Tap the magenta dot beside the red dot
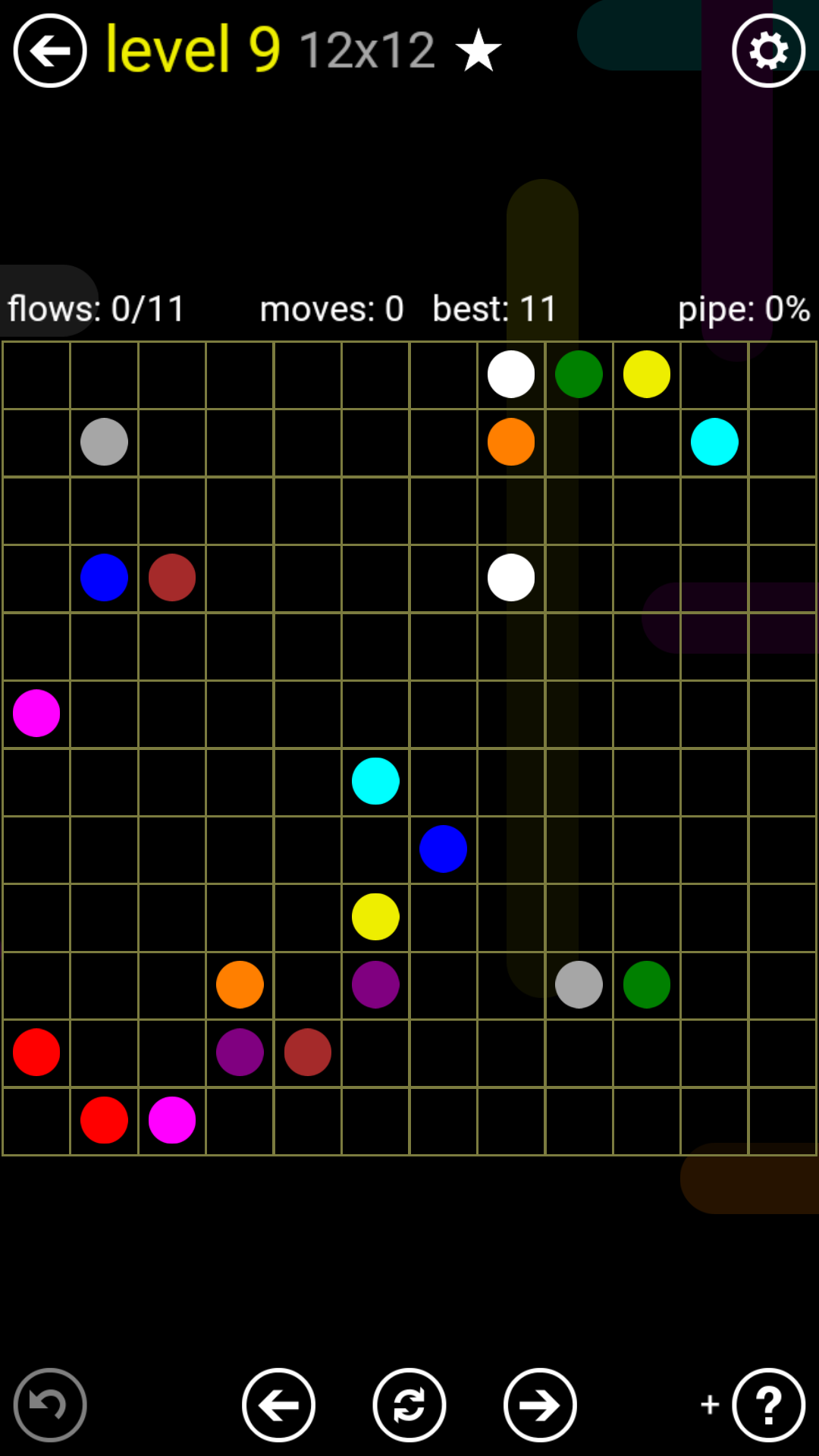The width and height of the screenshot is (819, 1456). [x=172, y=1120]
